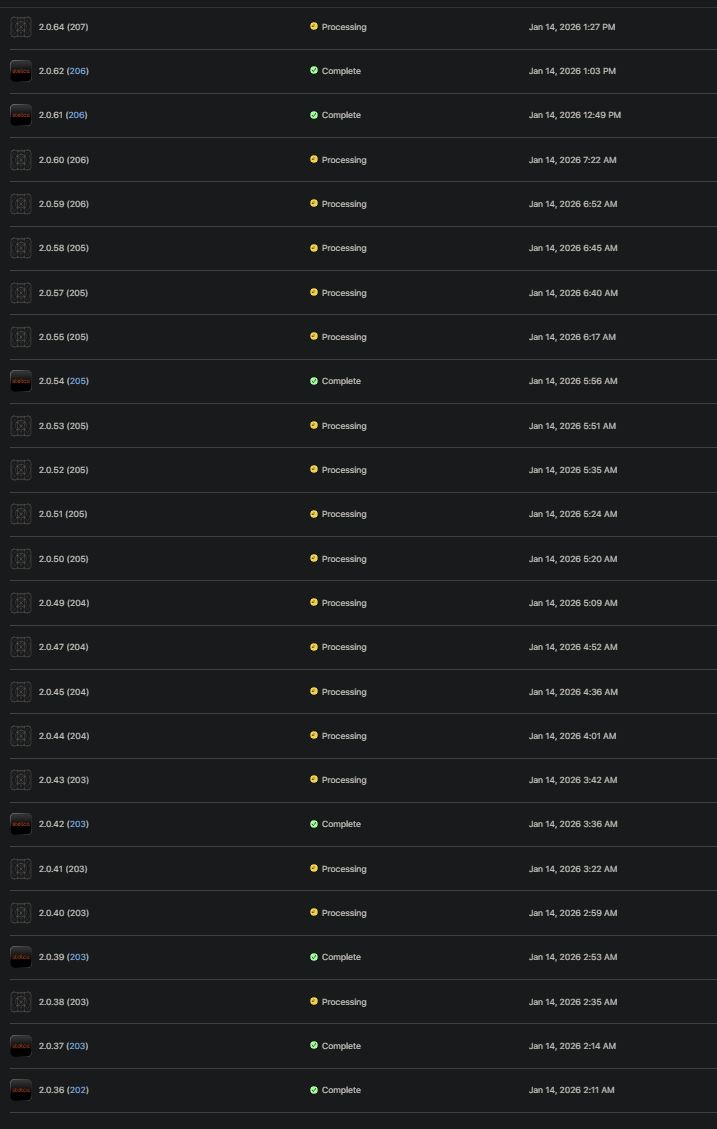Open build 206 link for version 2.0.62
The height and width of the screenshot is (1129, 717).
[77, 71]
